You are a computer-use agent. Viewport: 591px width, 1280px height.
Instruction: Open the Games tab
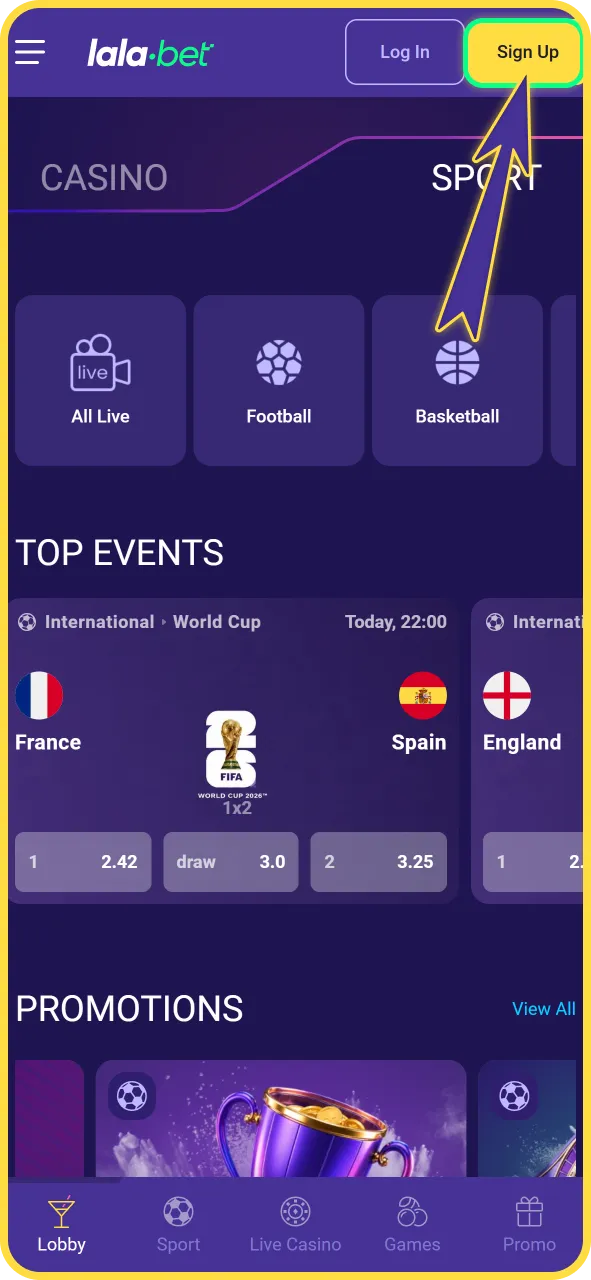[412, 1224]
